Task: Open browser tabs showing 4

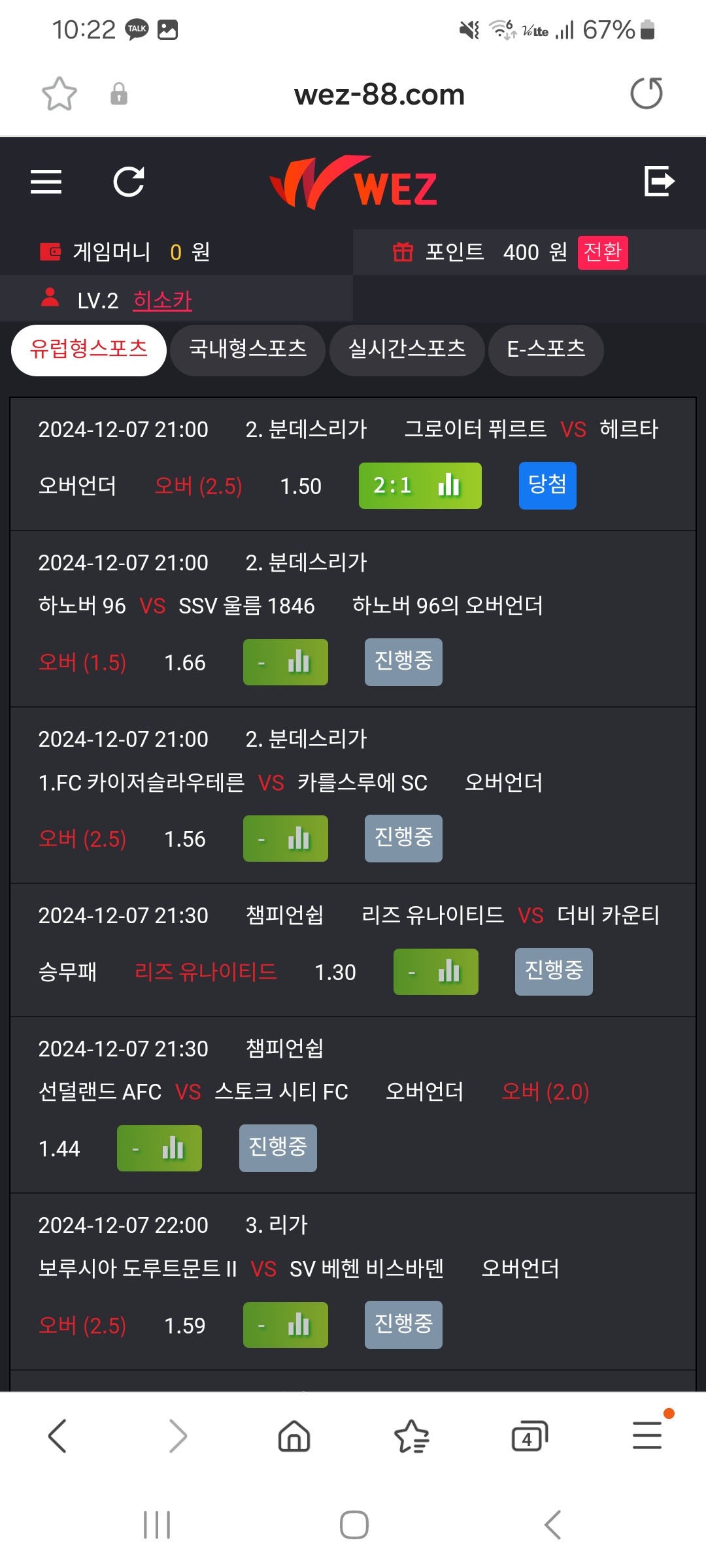Action: click(529, 1436)
